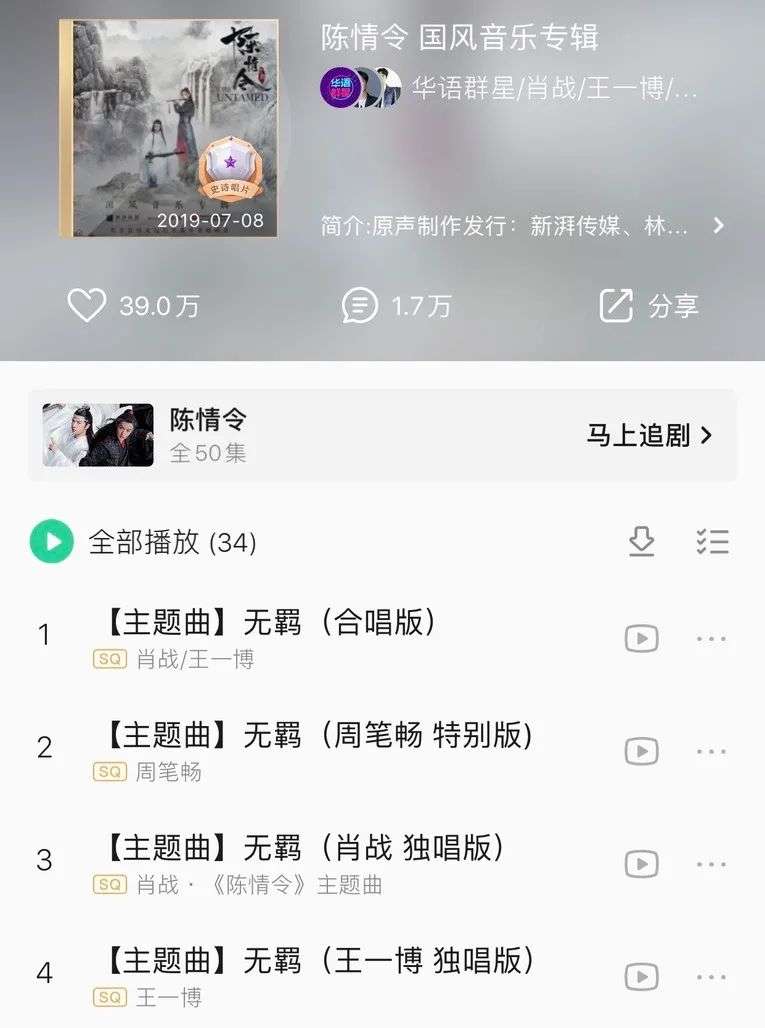
Task: Watch the MV for 无羁（王一博 独唱版）
Action: [641, 976]
